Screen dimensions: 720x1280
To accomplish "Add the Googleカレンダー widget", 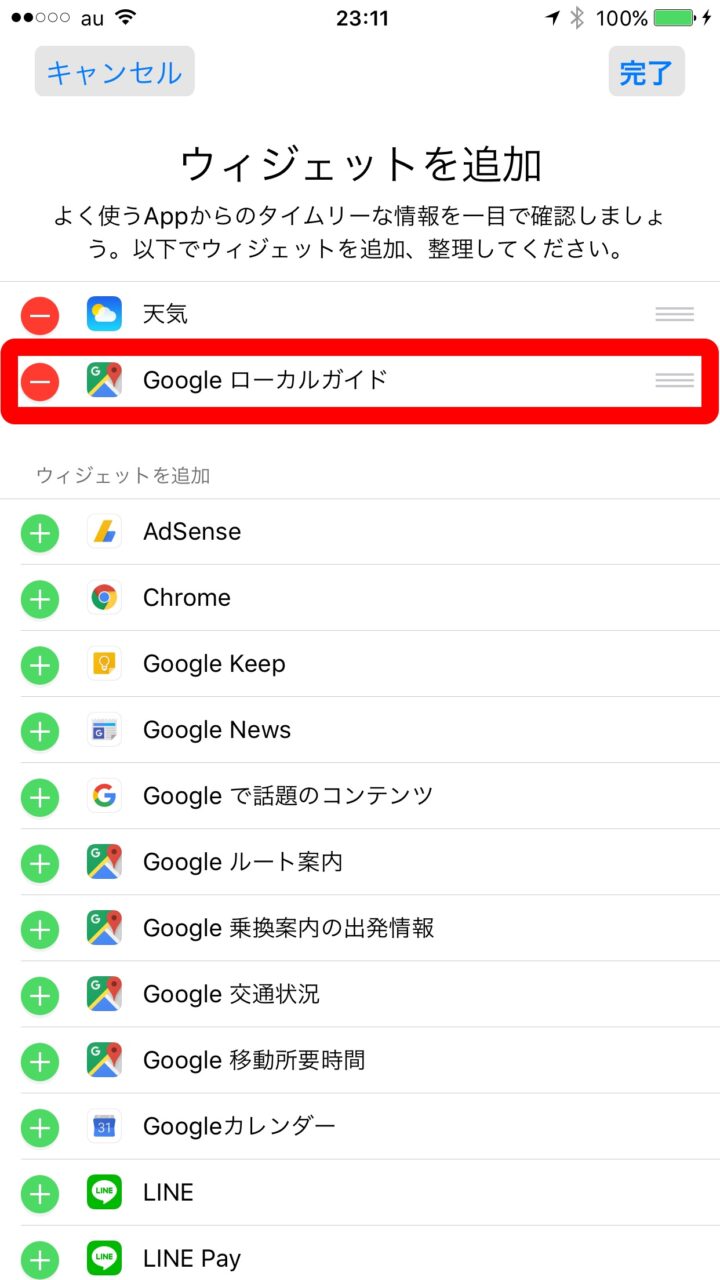I will [x=40, y=1127].
